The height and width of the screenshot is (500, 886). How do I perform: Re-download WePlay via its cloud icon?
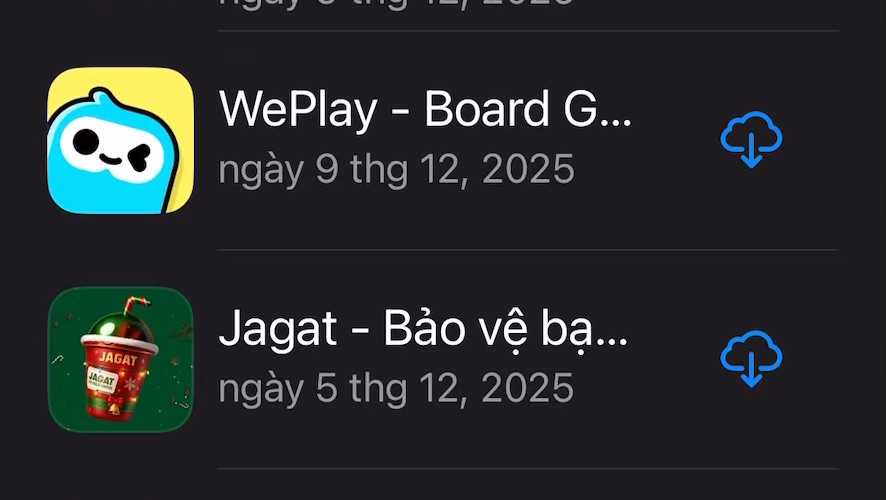click(x=751, y=140)
